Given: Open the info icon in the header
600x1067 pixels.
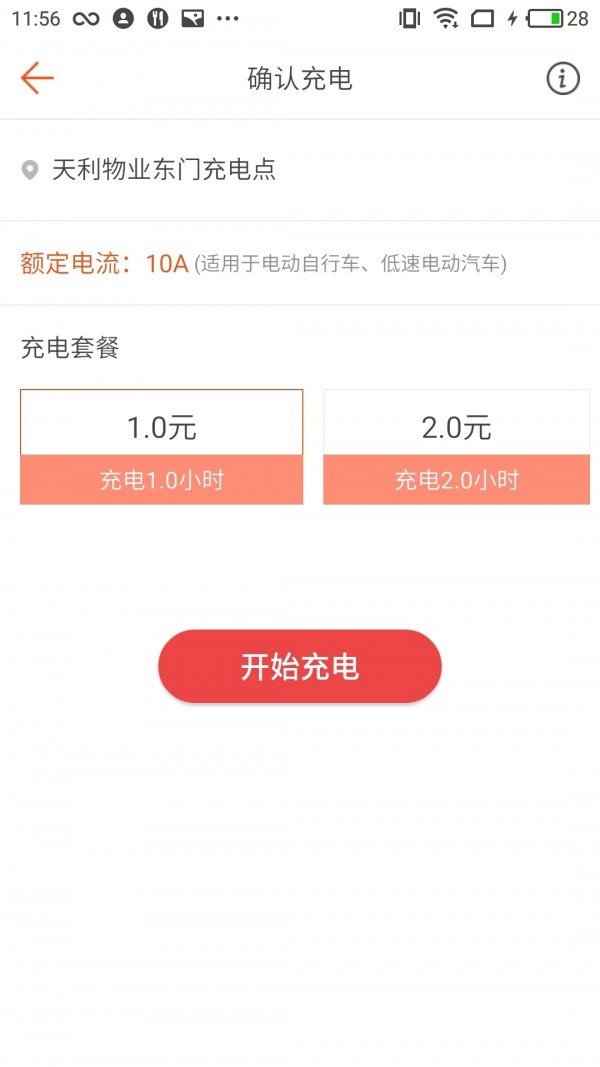Looking at the screenshot, I should point(563,78).
